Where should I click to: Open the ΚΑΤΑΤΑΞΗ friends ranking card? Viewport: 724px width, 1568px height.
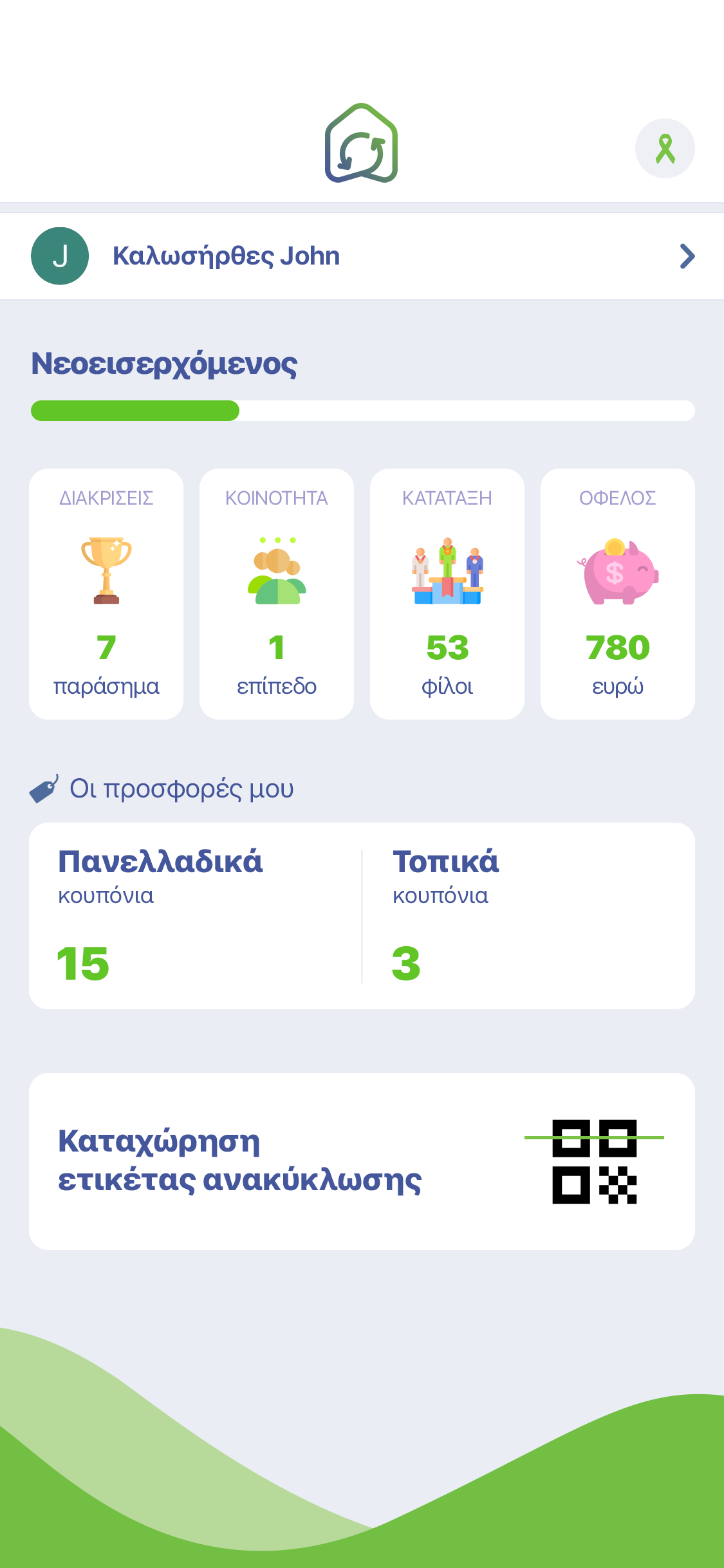tap(447, 593)
